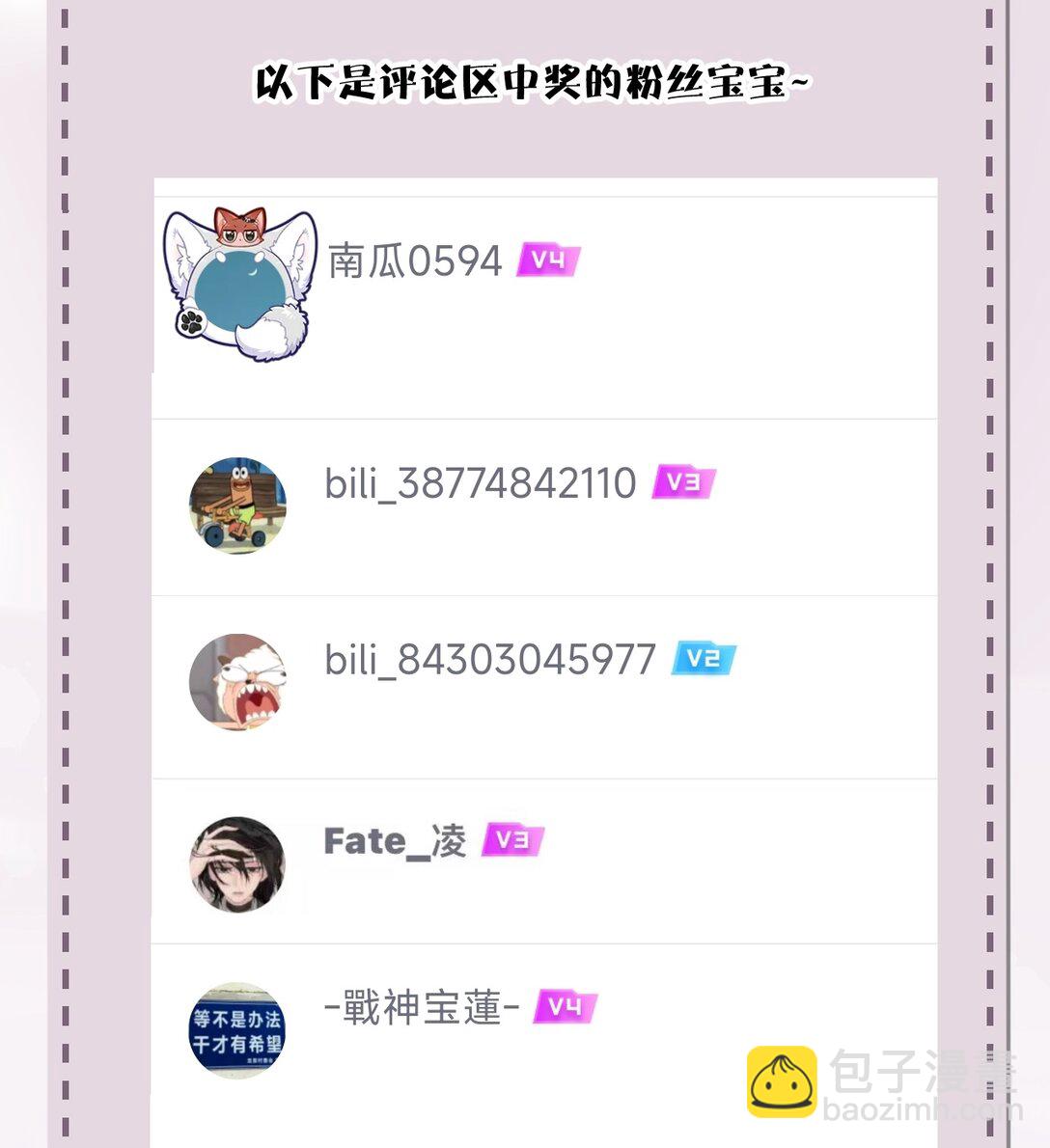Click the fox avatar of 南瓜0594
The height and width of the screenshot is (1148, 1050).
tap(236, 285)
